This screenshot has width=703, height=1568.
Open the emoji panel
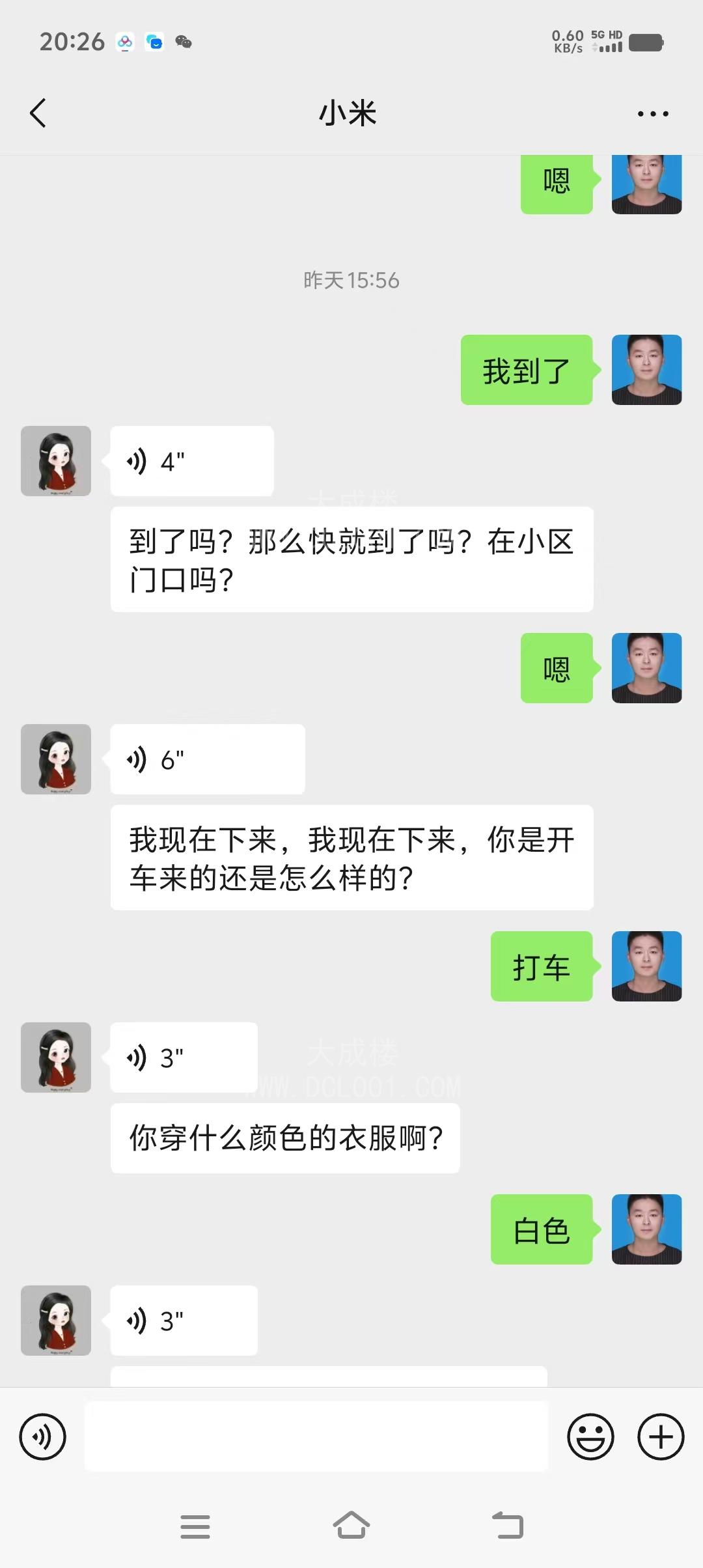[x=591, y=1436]
